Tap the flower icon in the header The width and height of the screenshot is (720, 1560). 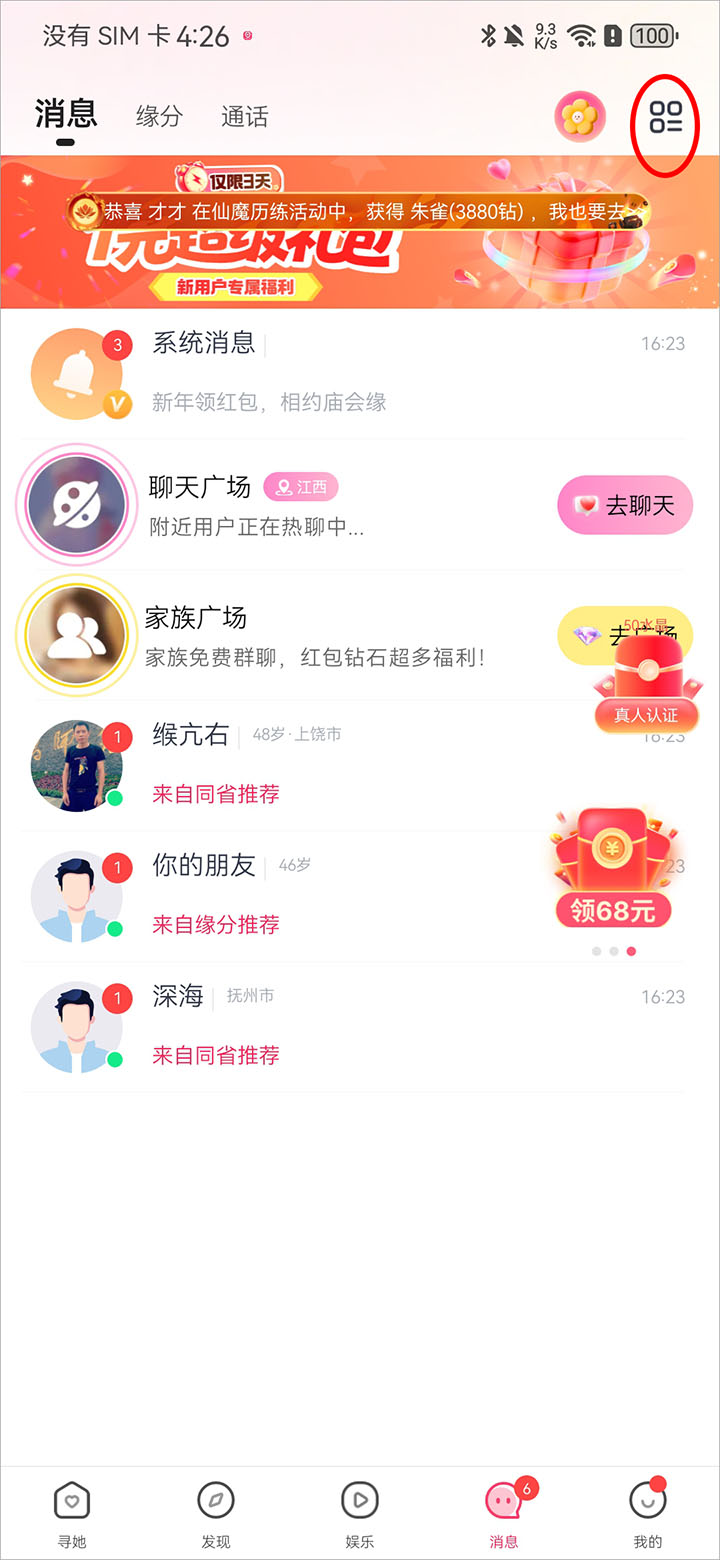pyautogui.click(x=580, y=118)
